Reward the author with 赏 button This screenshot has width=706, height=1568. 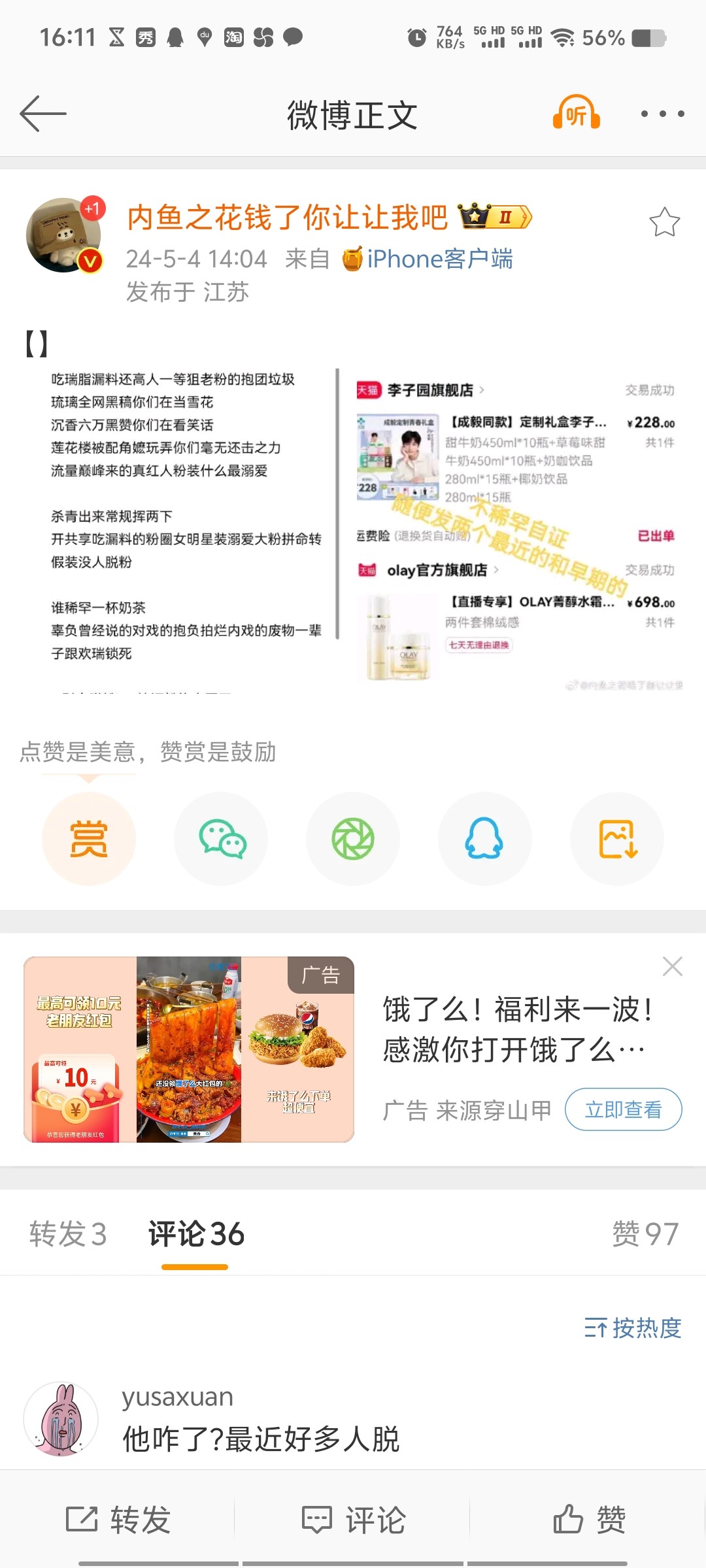pos(89,839)
